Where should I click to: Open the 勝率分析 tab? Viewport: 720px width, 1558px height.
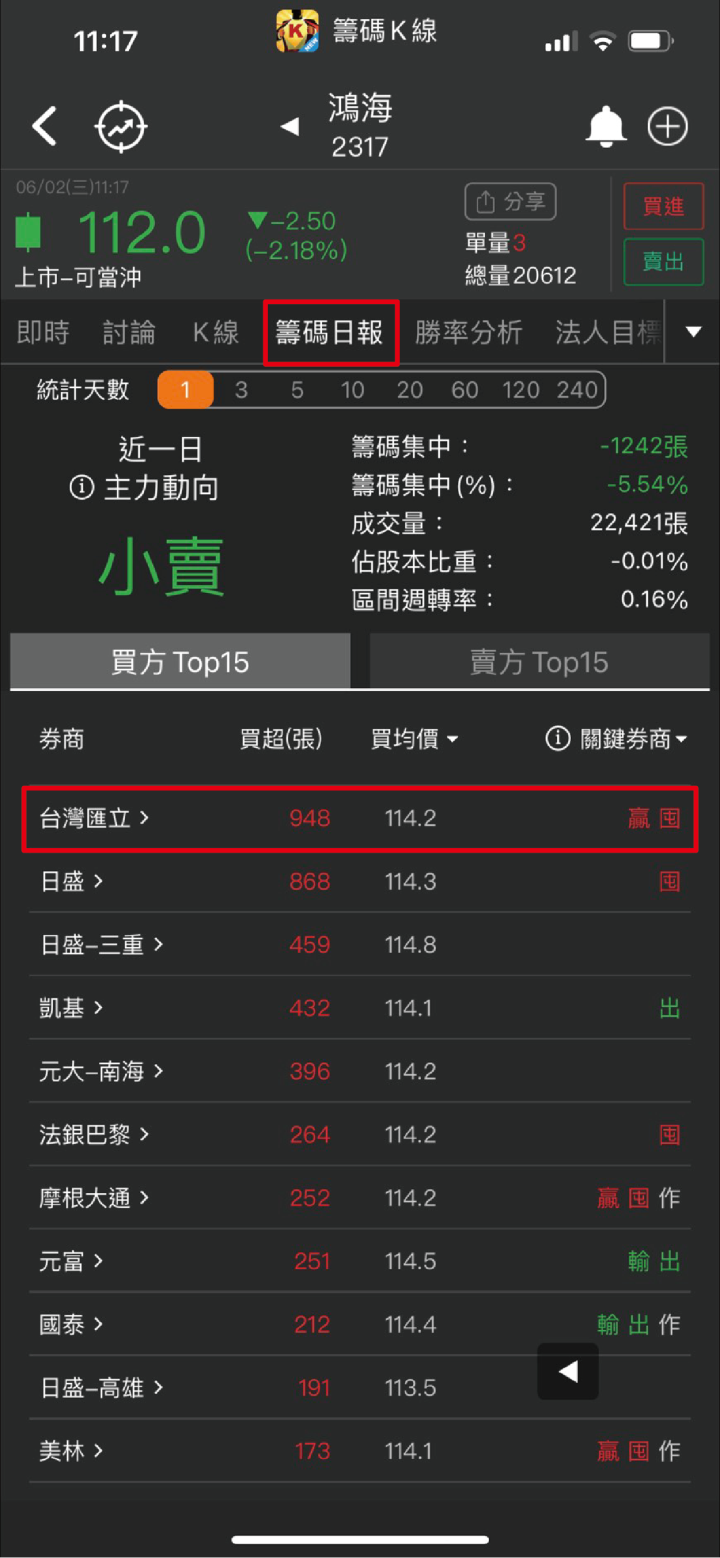(468, 333)
